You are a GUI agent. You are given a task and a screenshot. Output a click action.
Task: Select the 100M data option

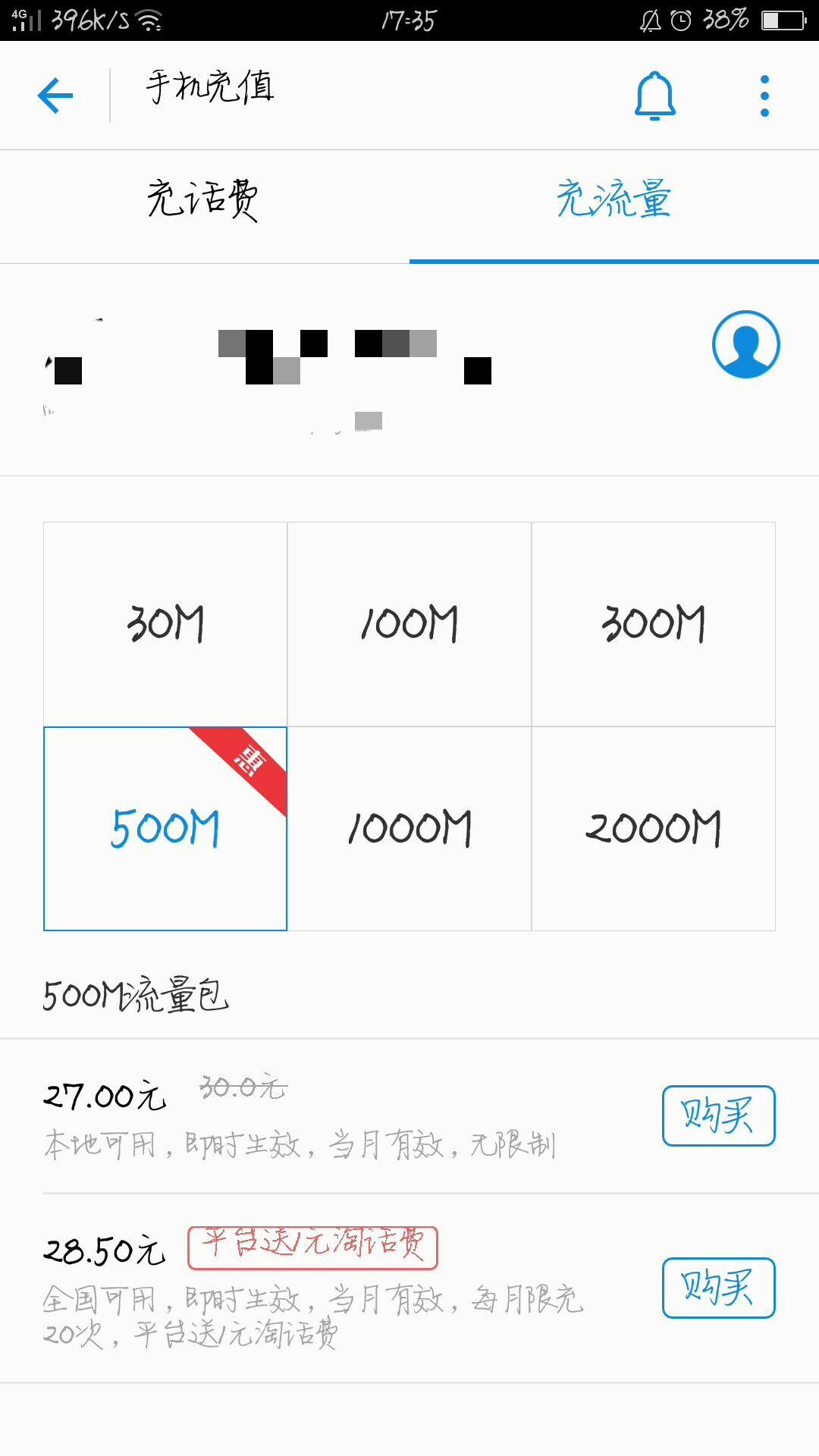[x=409, y=624]
